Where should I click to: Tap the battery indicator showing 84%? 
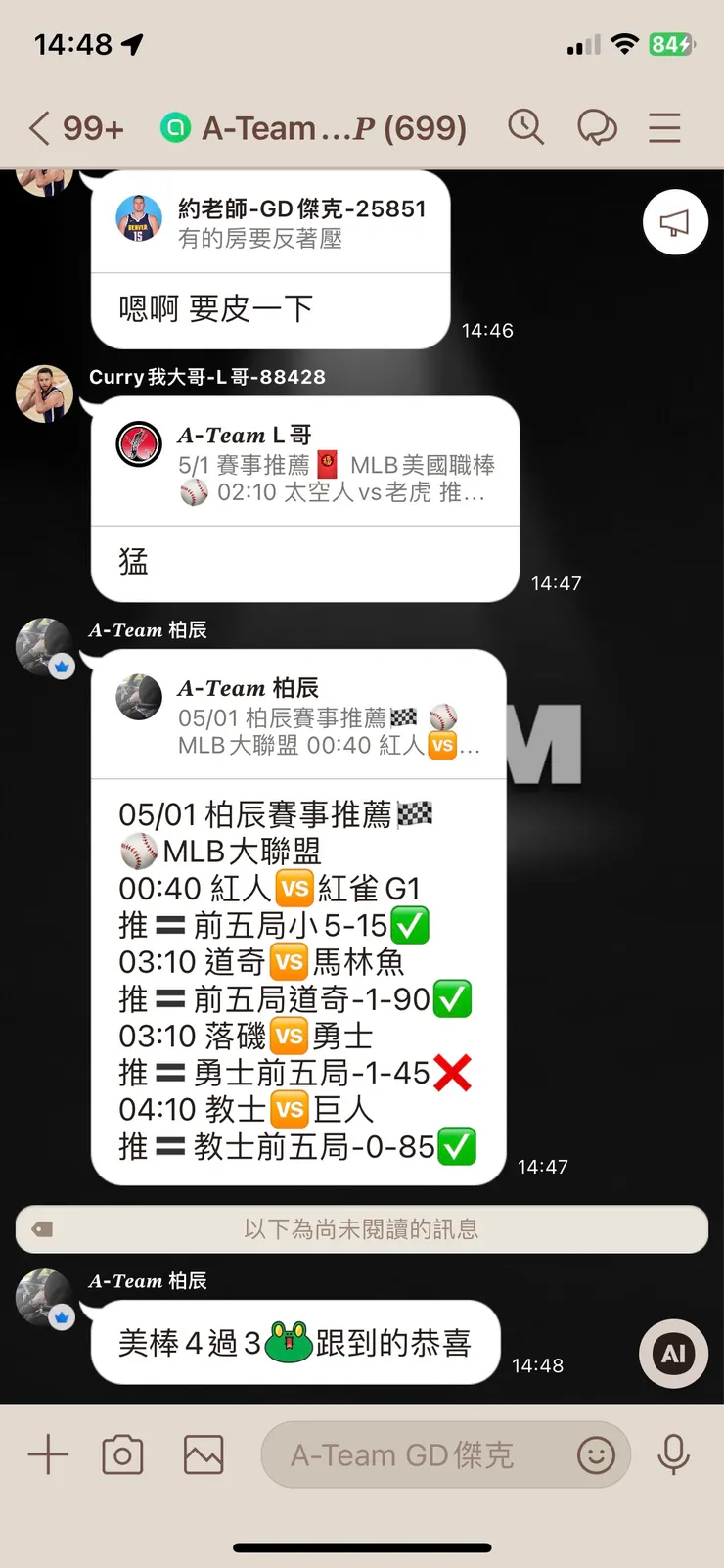tap(673, 44)
